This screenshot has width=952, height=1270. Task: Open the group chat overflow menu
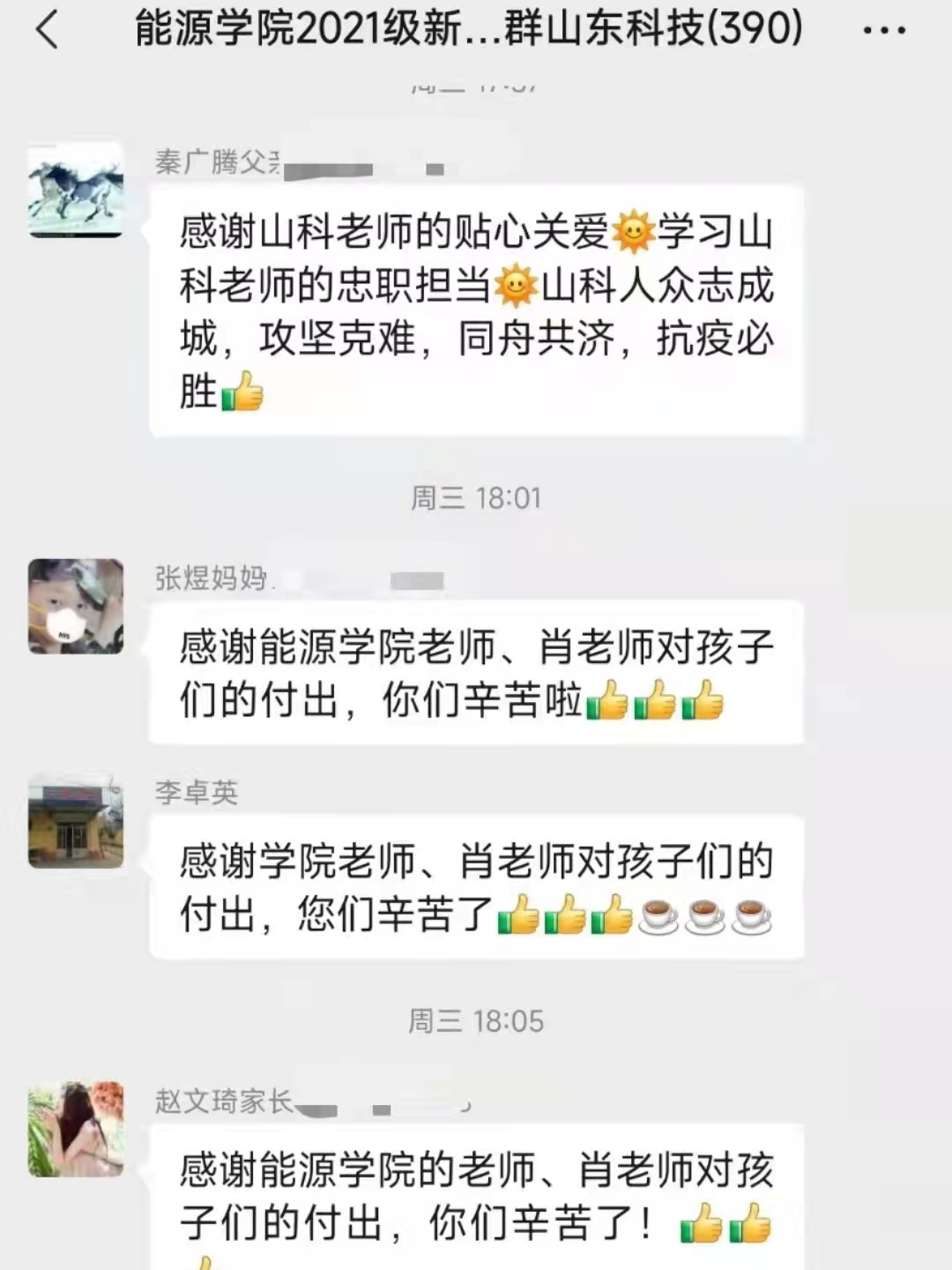point(883,32)
